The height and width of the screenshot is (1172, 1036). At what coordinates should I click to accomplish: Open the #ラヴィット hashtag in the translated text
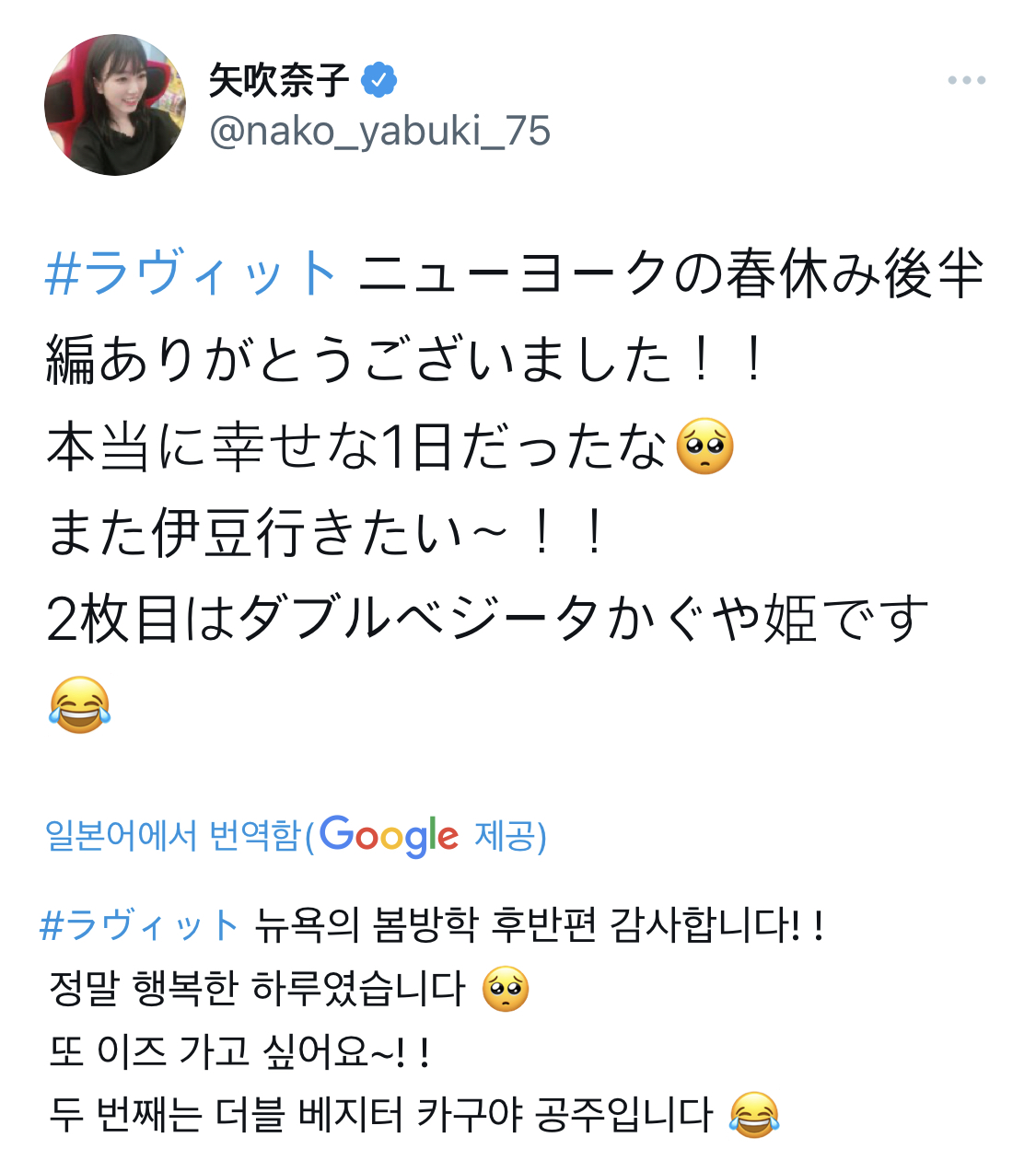tap(140, 923)
